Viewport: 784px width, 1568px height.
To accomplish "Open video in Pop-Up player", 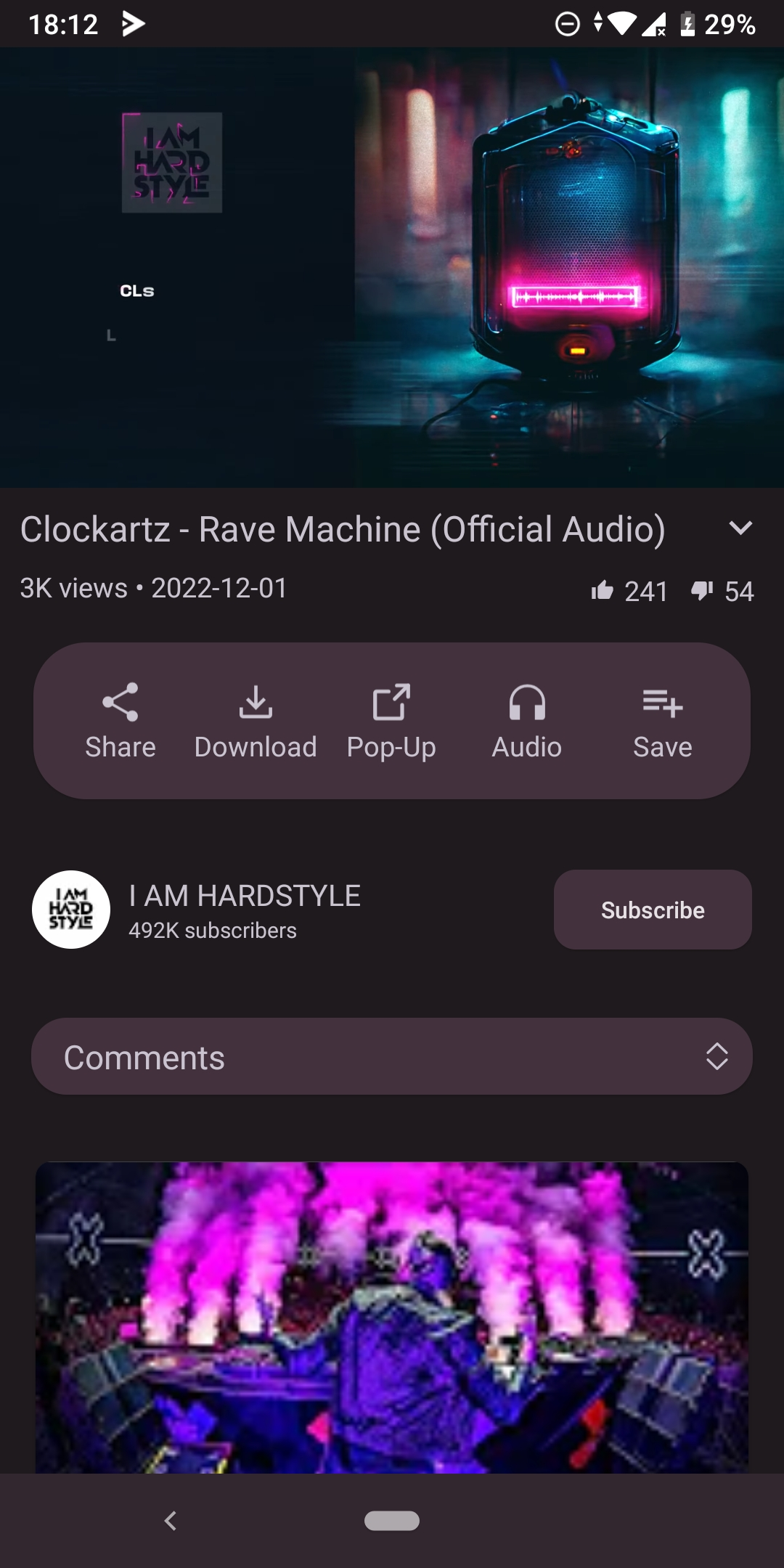I will point(391,720).
